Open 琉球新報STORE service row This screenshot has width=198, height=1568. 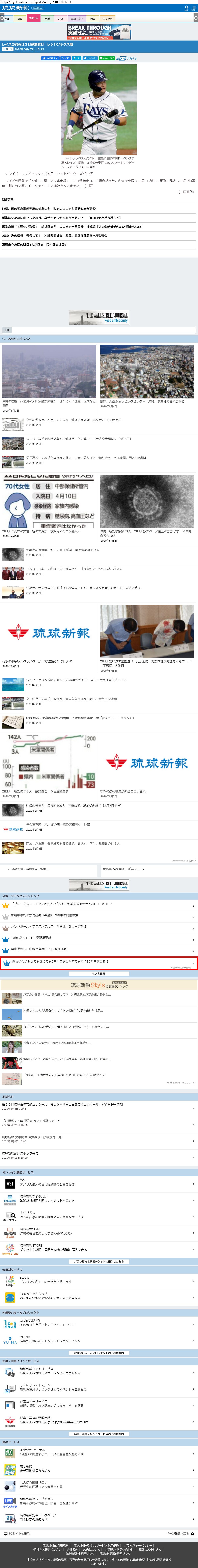[x=97, y=1248]
